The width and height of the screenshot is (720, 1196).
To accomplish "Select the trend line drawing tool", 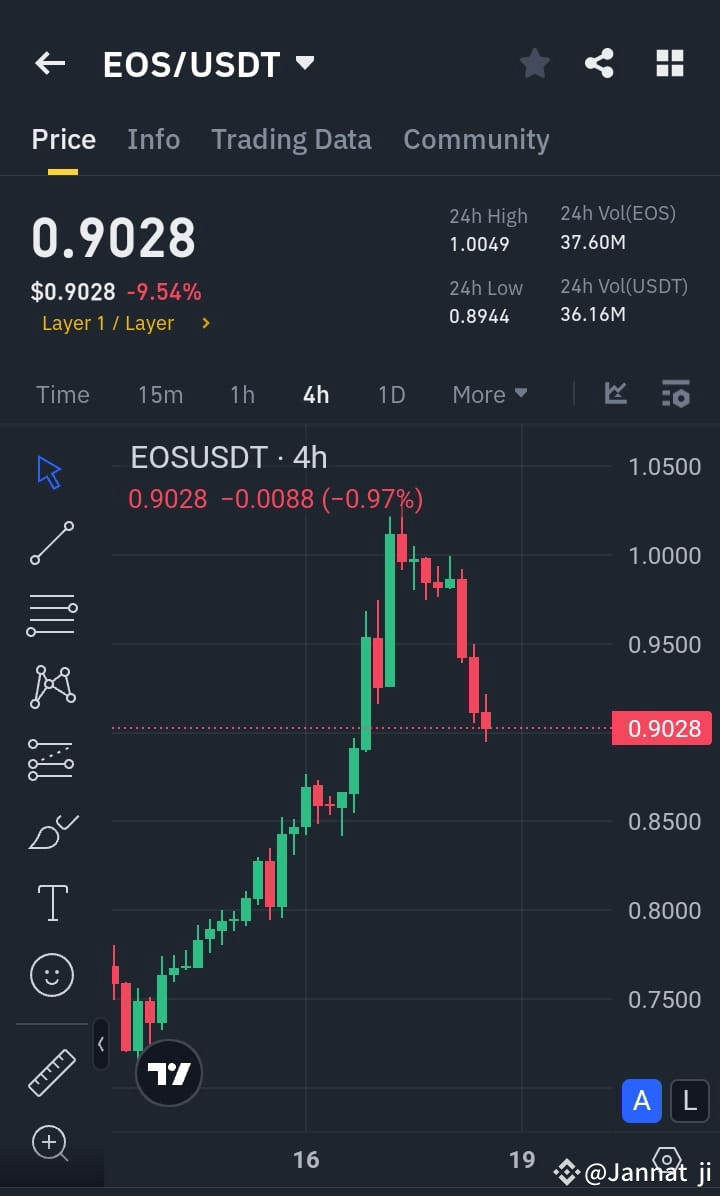I will pos(50,544).
